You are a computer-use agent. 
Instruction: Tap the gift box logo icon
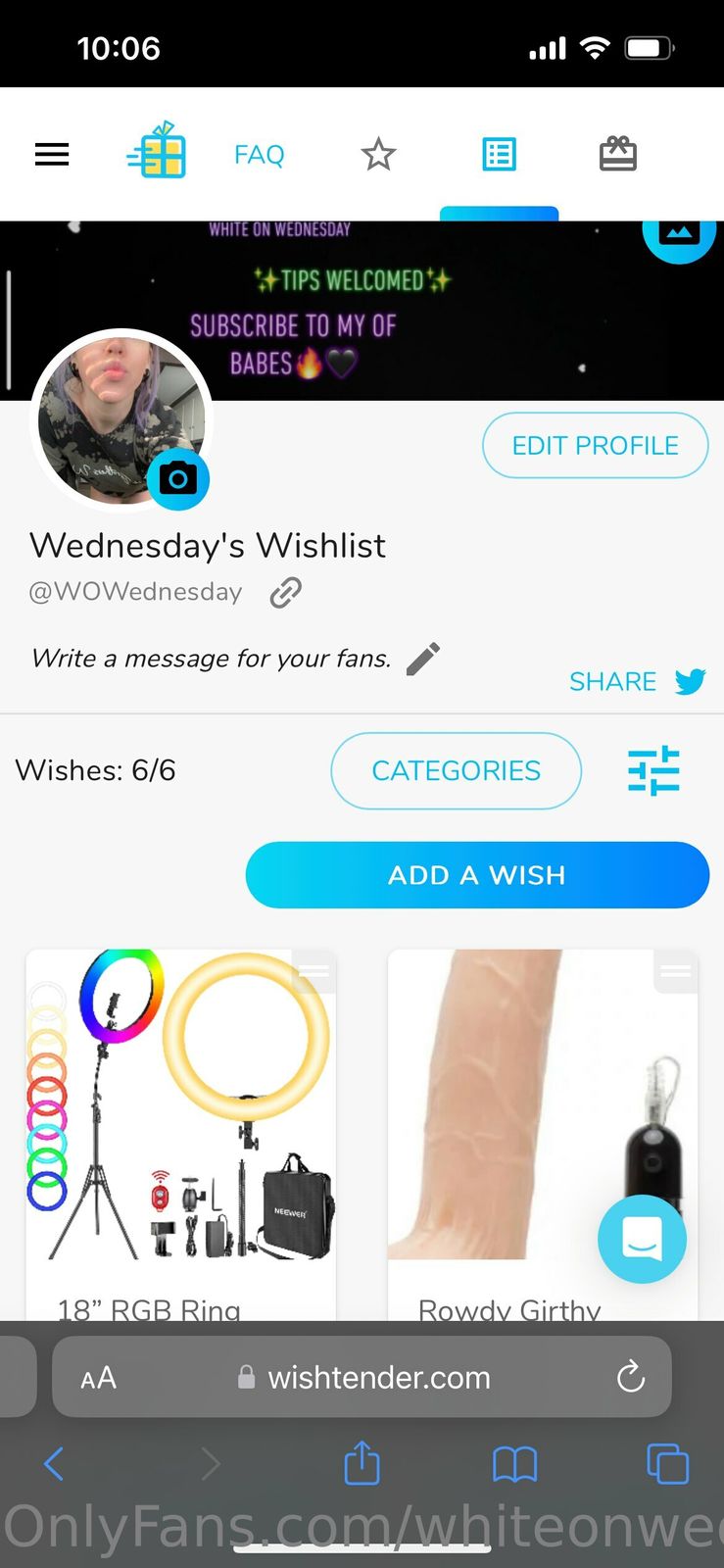tap(157, 151)
